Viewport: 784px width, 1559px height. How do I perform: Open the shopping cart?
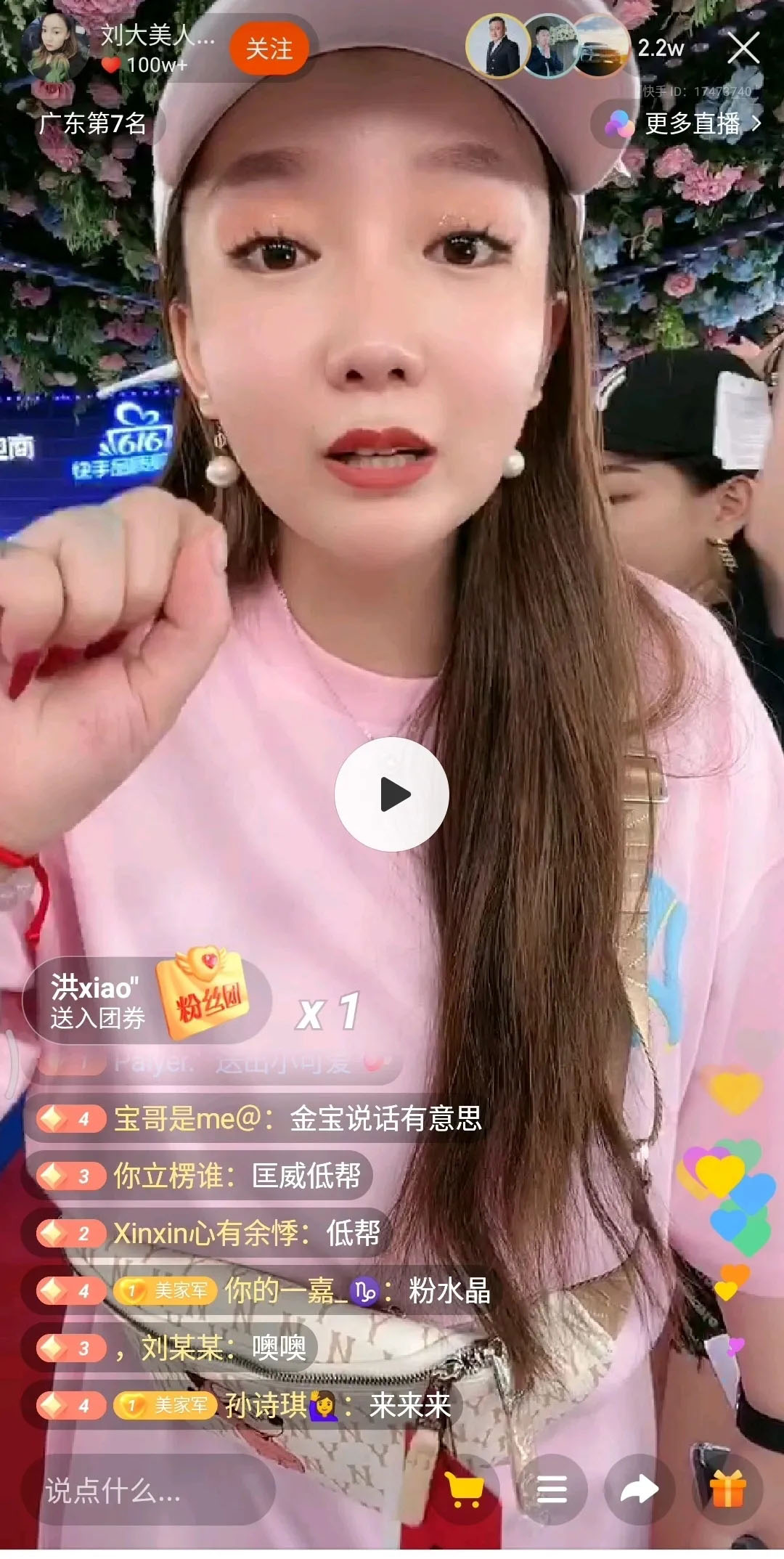(465, 1491)
